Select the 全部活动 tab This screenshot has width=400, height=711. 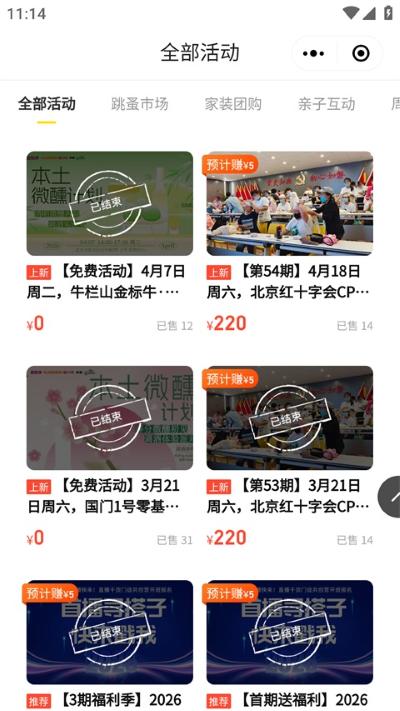pyautogui.click(x=47, y=104)
